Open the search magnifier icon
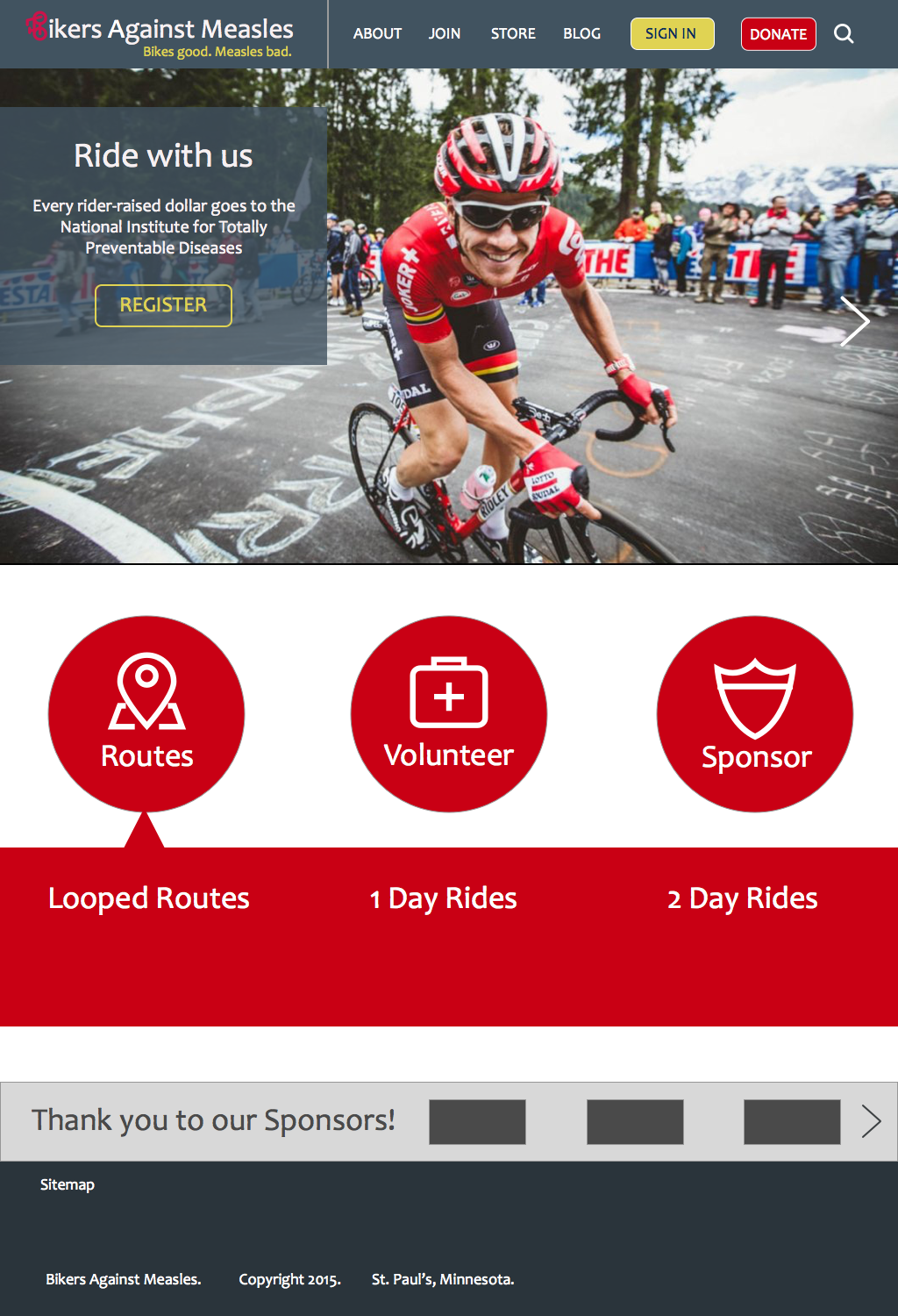 click(x=844, y=34)
